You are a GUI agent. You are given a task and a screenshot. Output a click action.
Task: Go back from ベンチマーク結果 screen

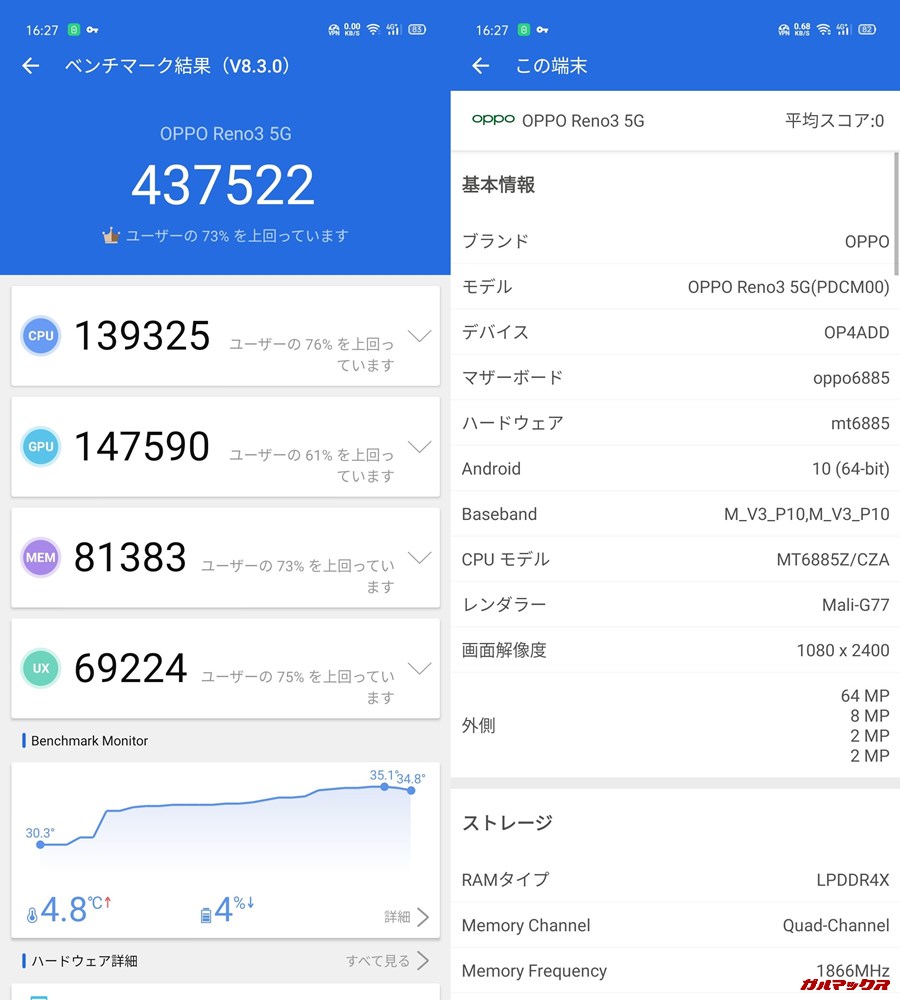coord(30,66)
